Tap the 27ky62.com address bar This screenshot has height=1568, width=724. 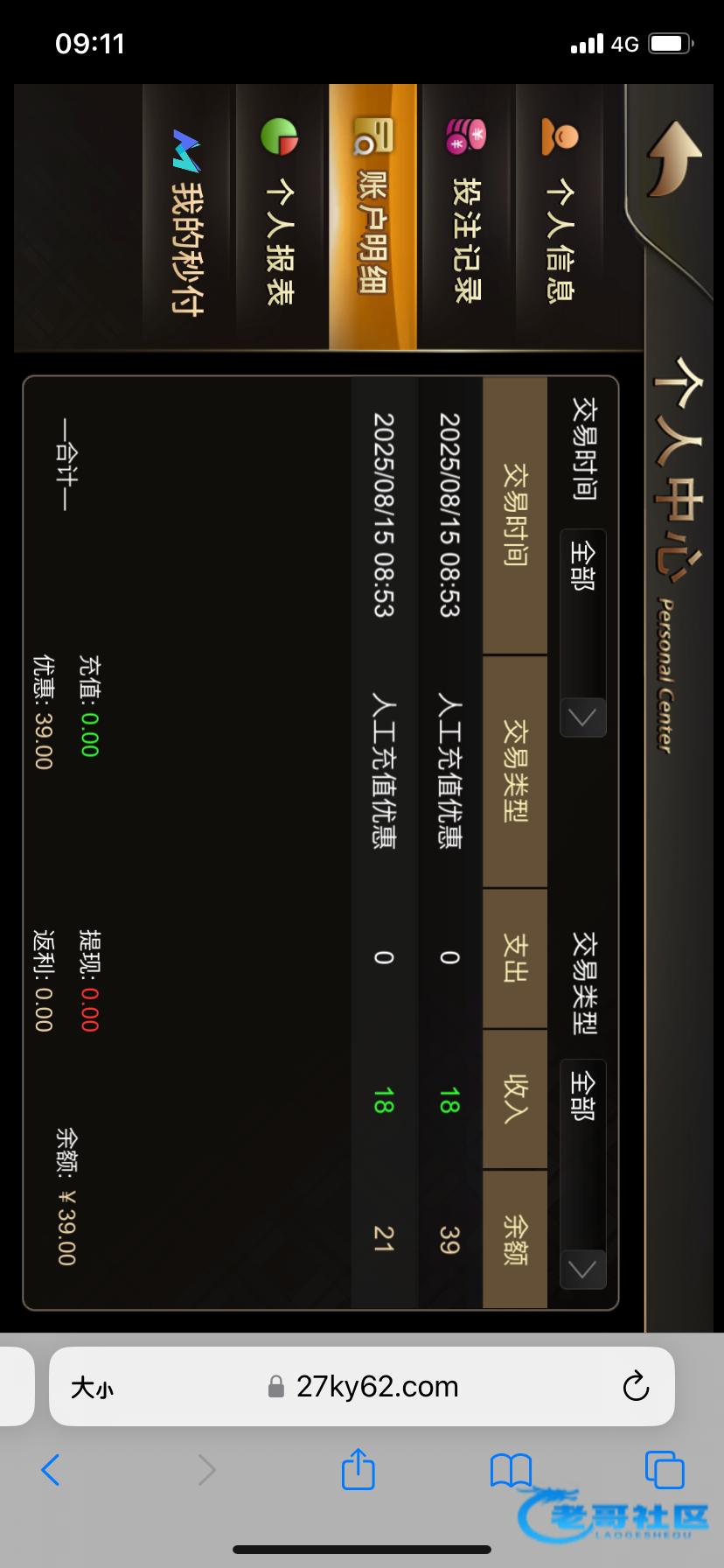pos(376,1386)
